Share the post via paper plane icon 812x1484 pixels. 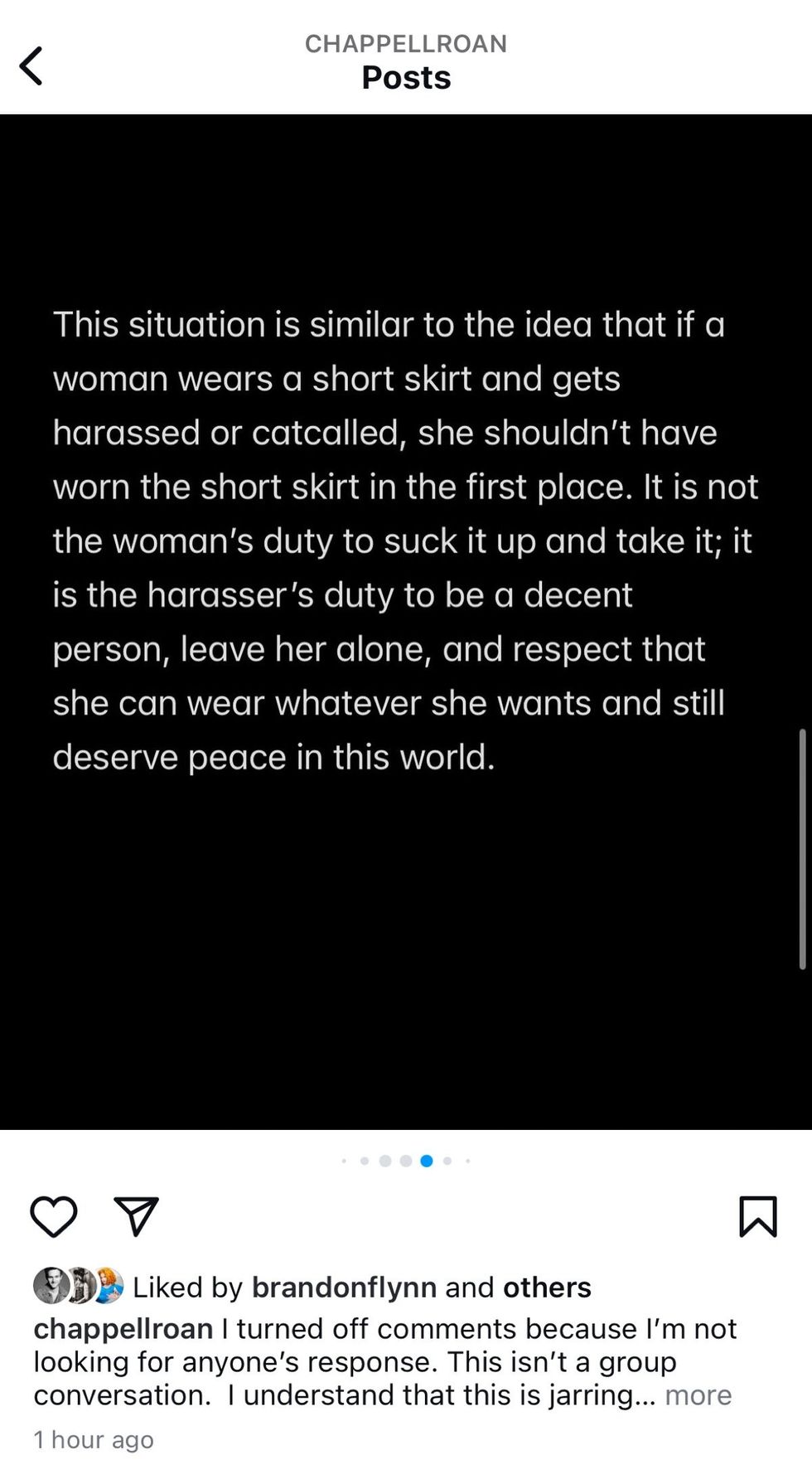136,1217
